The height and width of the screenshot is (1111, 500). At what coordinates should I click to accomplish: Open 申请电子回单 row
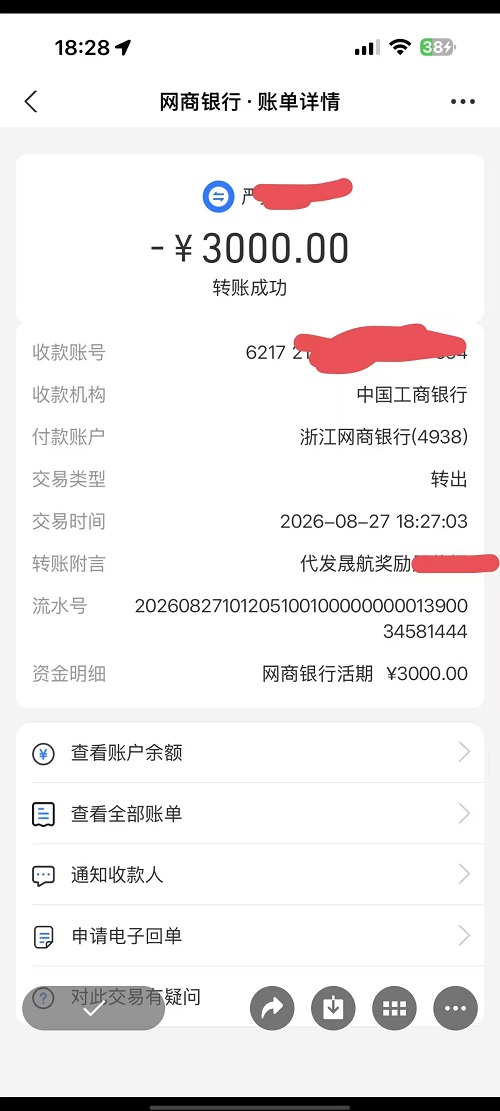(250, 936)
